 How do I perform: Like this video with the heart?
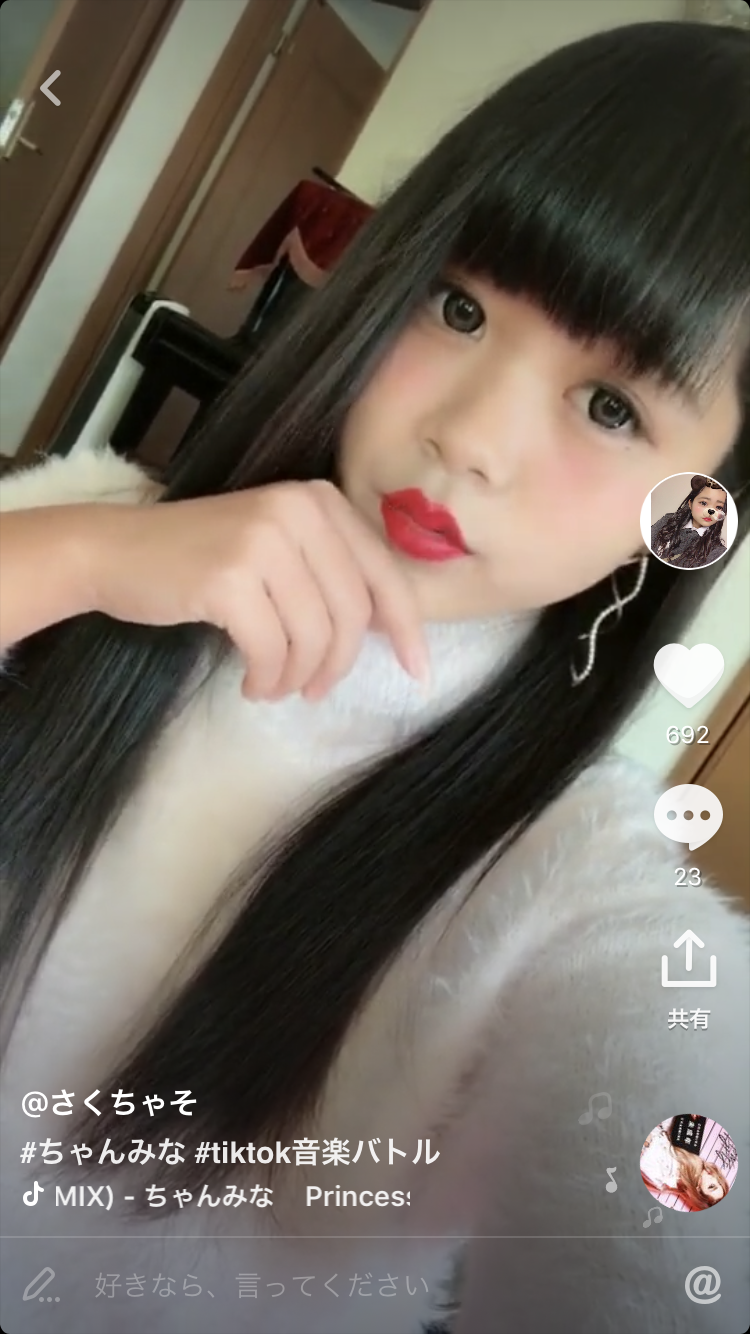click(689, 675)
